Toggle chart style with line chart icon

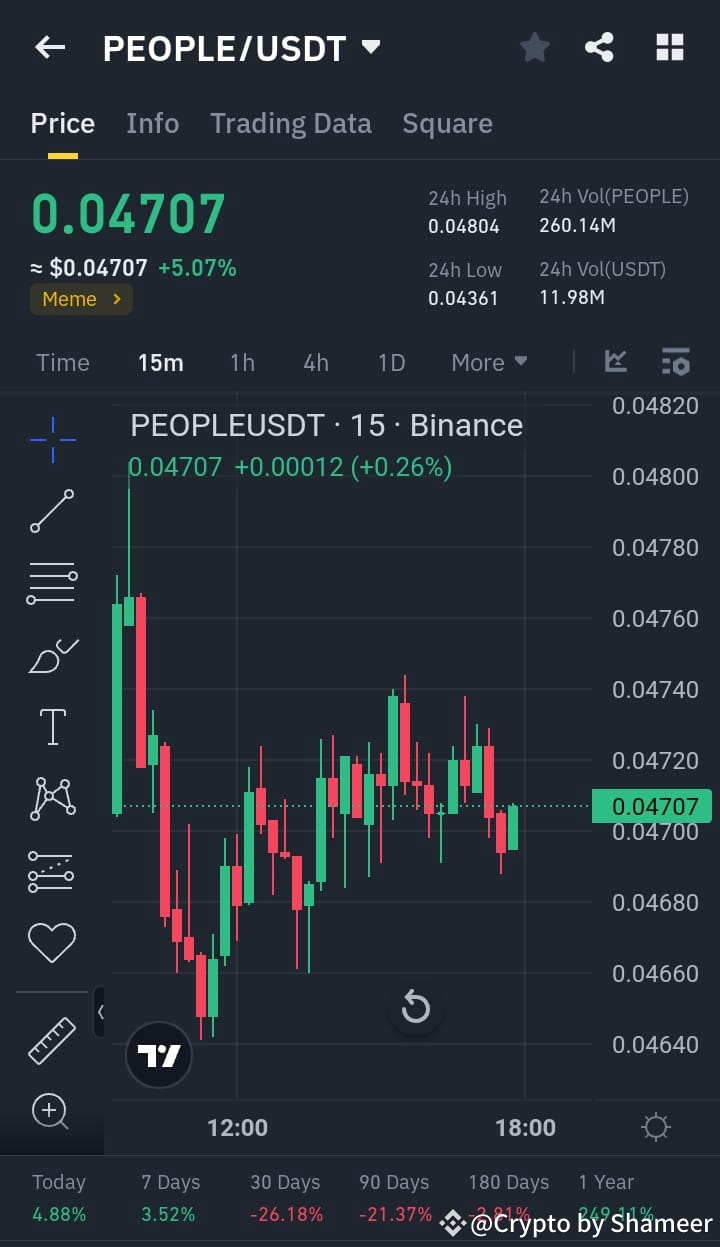(x=615, y=362)
